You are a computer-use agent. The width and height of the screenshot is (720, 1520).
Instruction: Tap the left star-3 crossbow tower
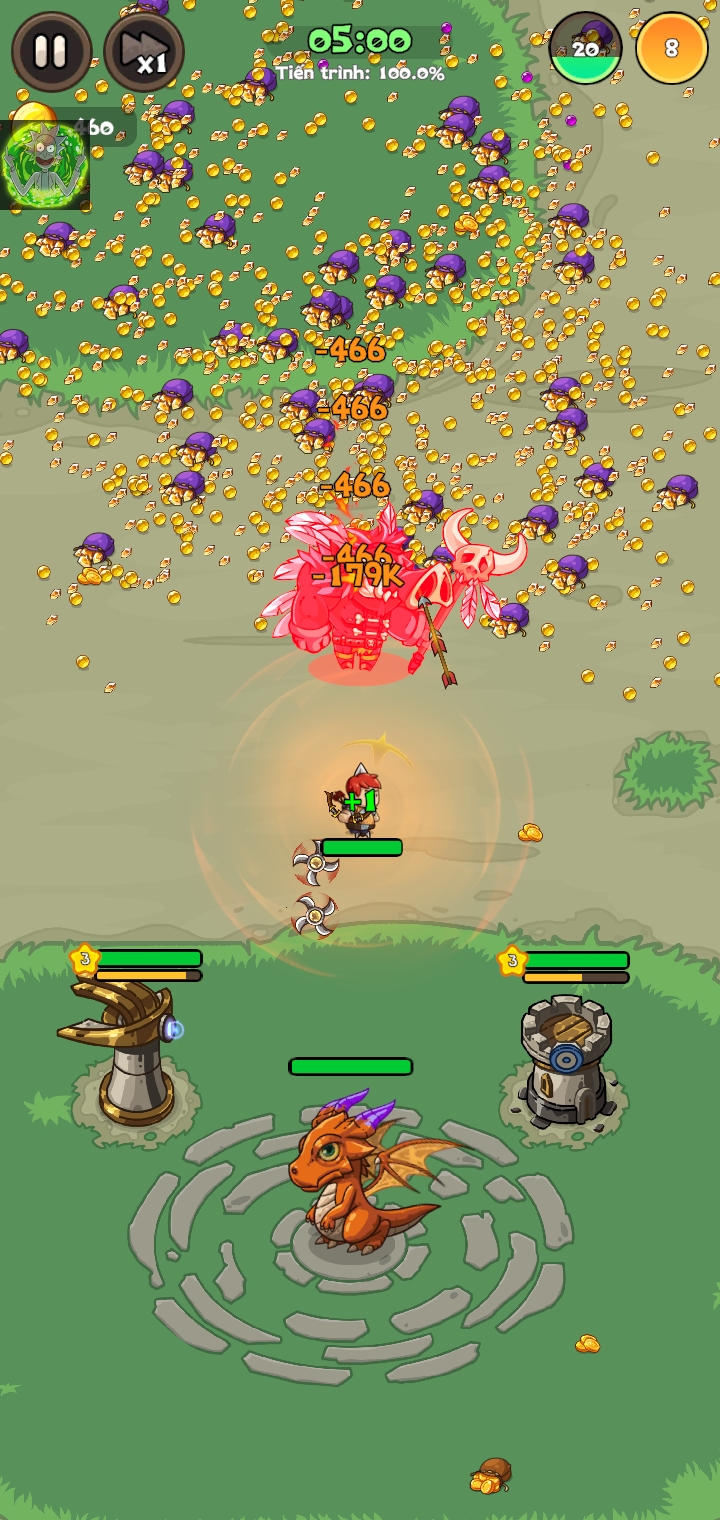[x=124, y=1052]
